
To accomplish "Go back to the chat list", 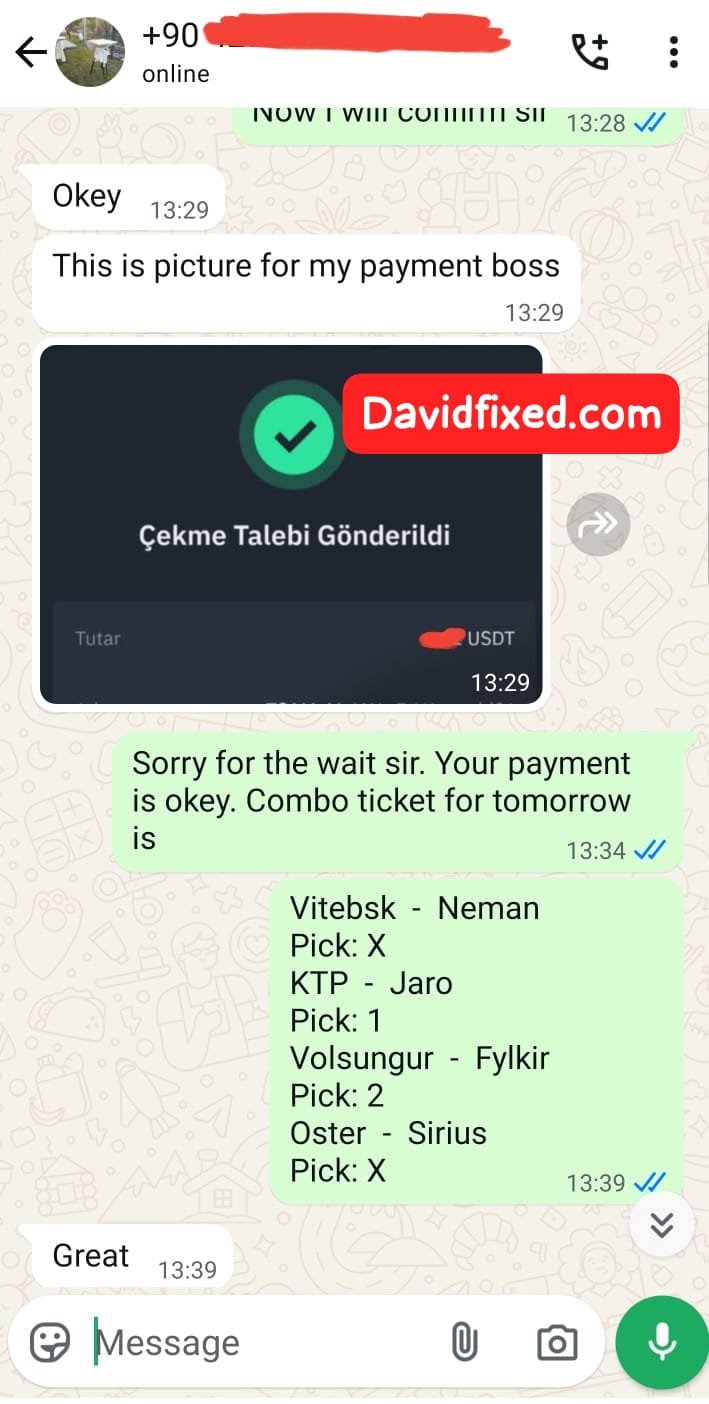I will click(x=30, y=53).
